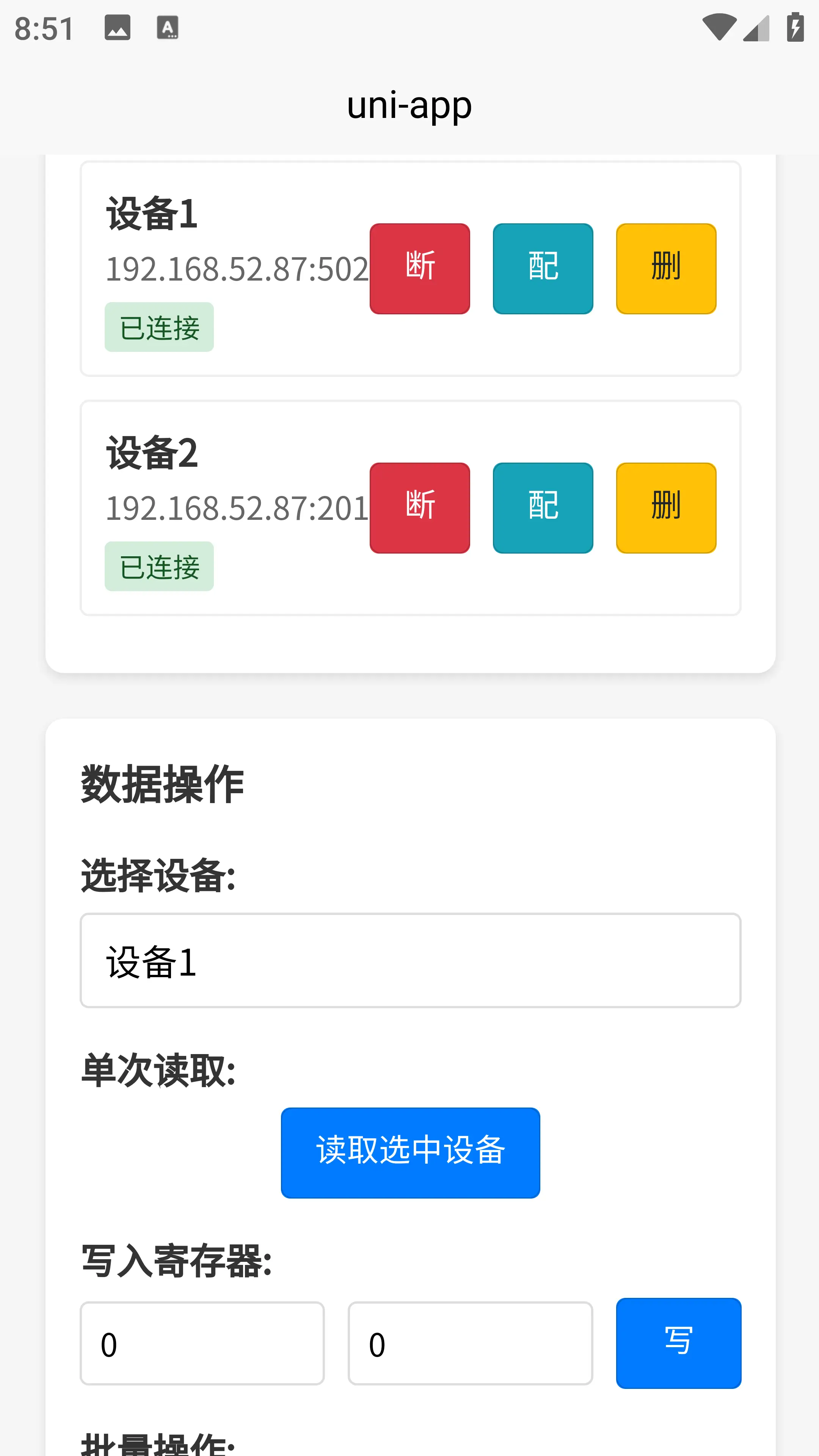Viewport: 819px width, 1456px height.
Task: Tap the 删 button on 设备2
Action: pos(666,508)
